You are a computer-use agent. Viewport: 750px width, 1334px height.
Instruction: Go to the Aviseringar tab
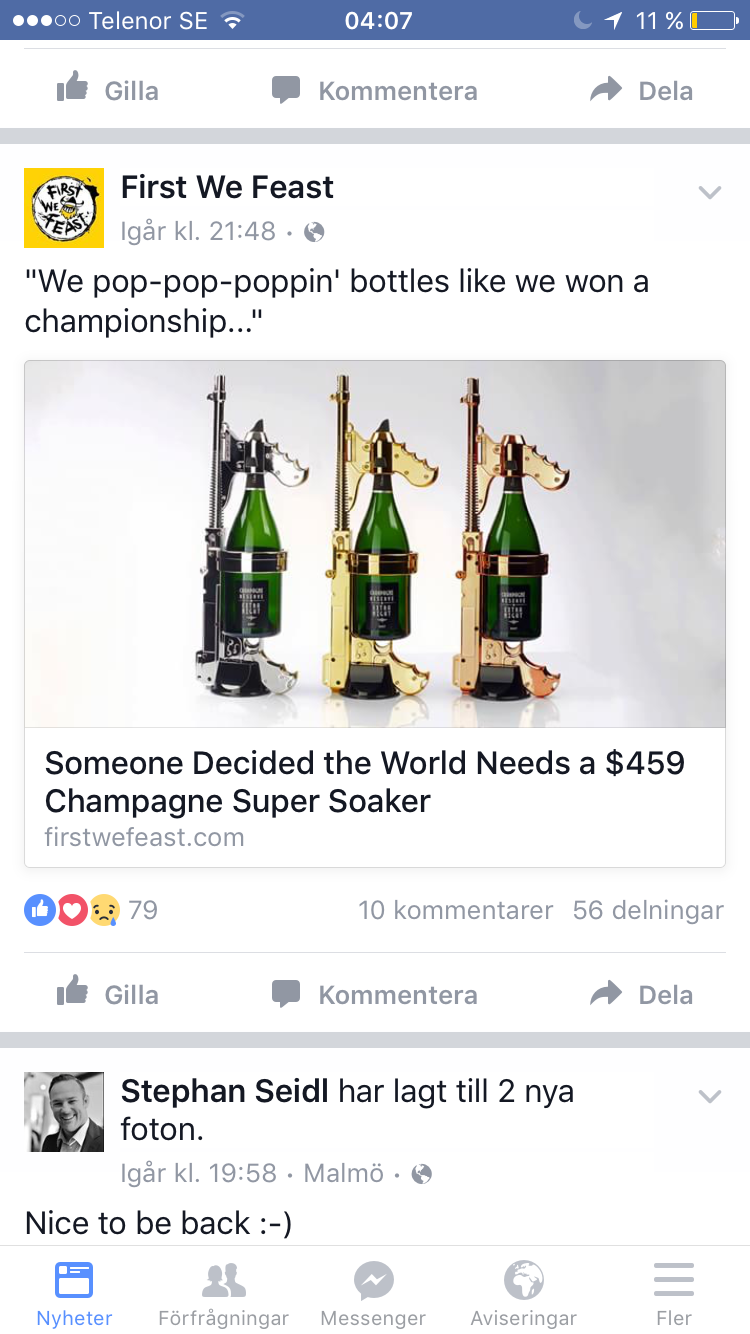click(523, 1294)
